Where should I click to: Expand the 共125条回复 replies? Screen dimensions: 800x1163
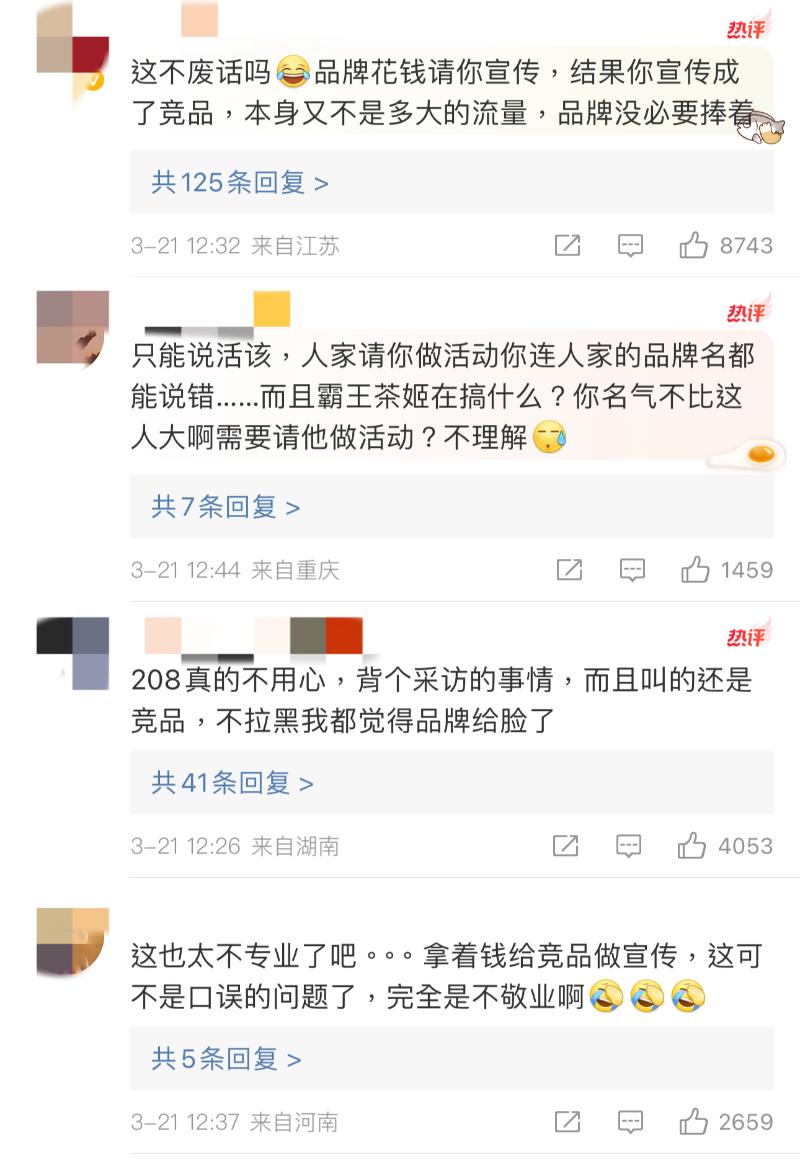[240, 183]
